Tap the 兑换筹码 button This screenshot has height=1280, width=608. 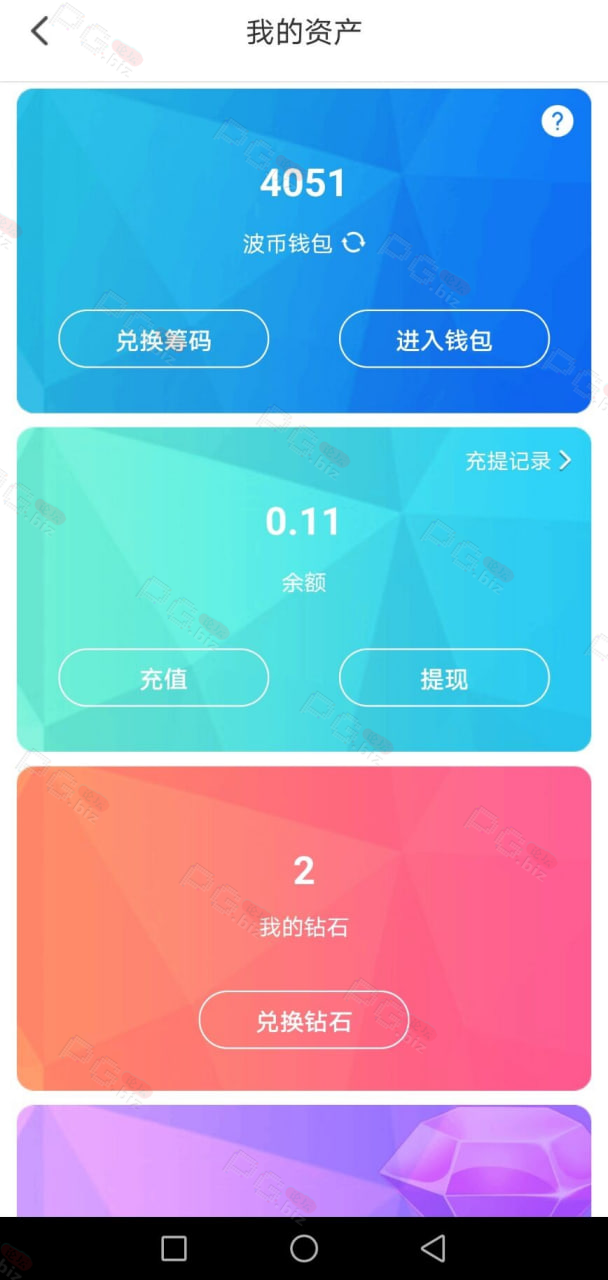click(164, 340)
